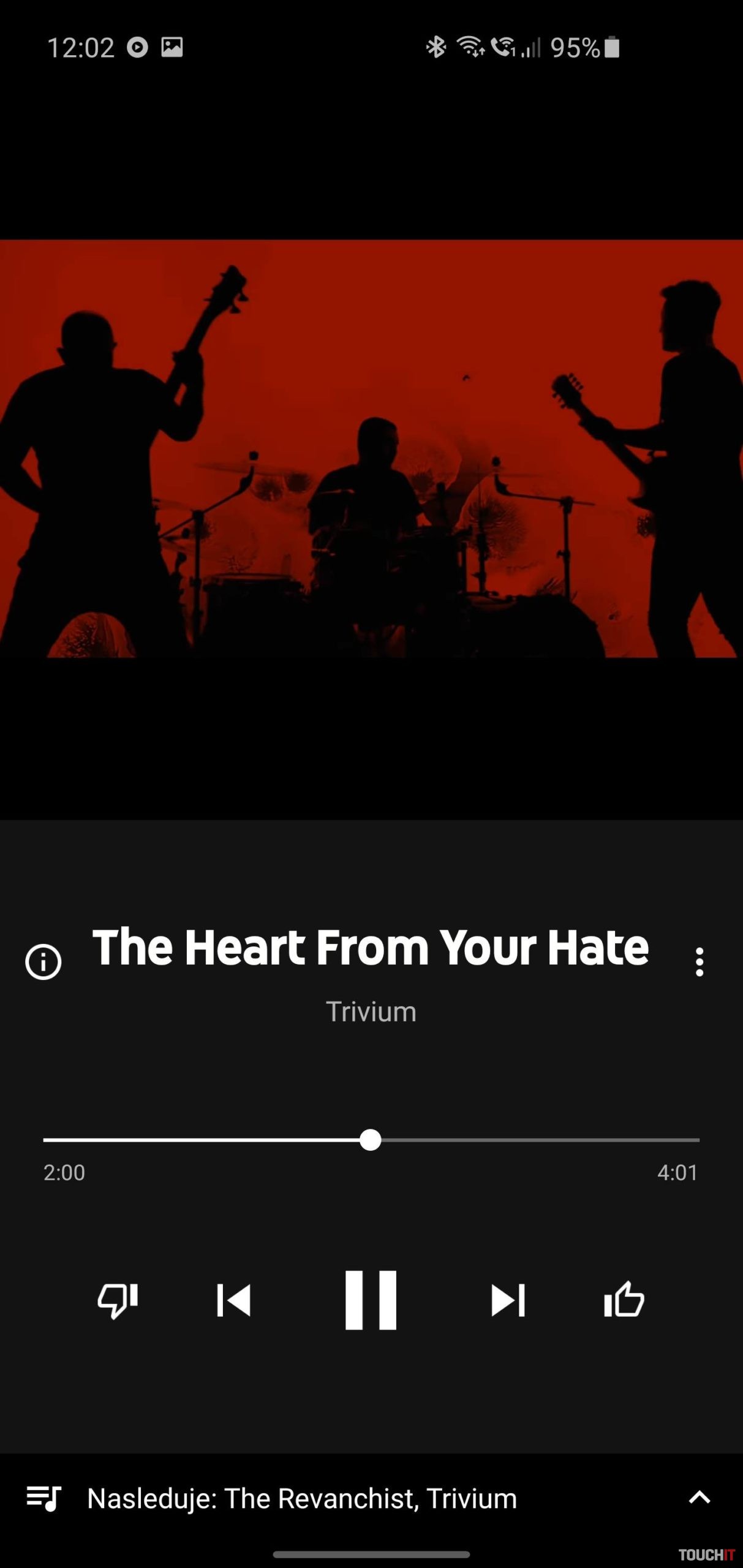Tap the playback progress slider
Viewport: 743px width, 1568px height.
[x=371, y=1140]
